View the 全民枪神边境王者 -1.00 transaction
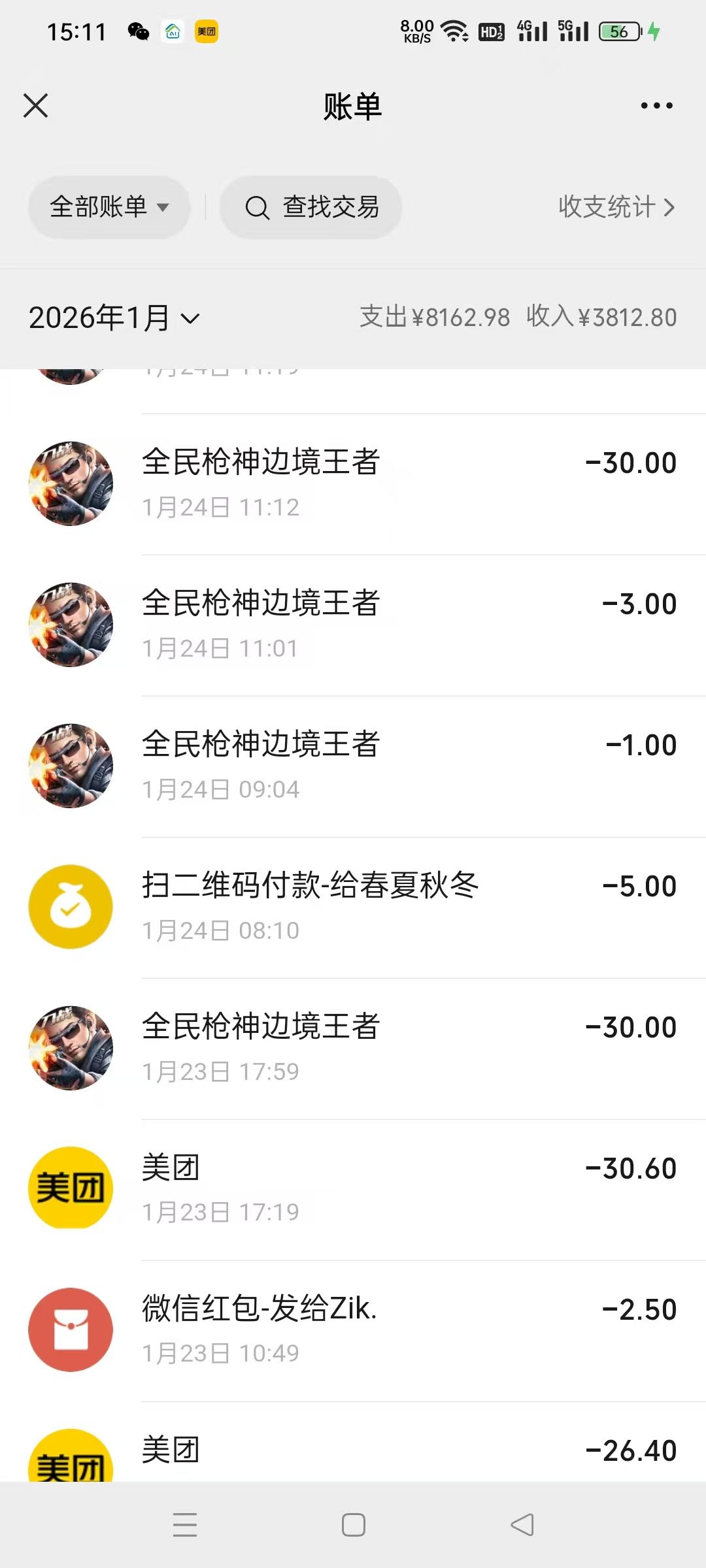Screen dimensions: 706x1568 (x=353, y=766)
